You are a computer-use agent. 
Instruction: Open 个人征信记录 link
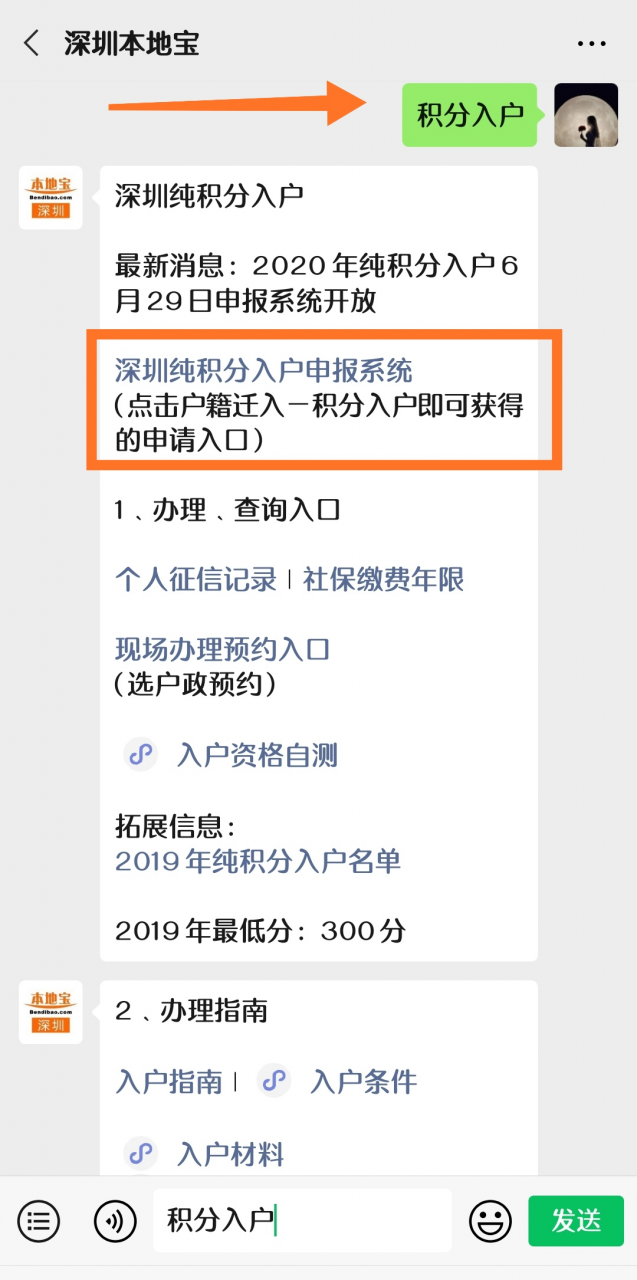(x=195, y=580)
